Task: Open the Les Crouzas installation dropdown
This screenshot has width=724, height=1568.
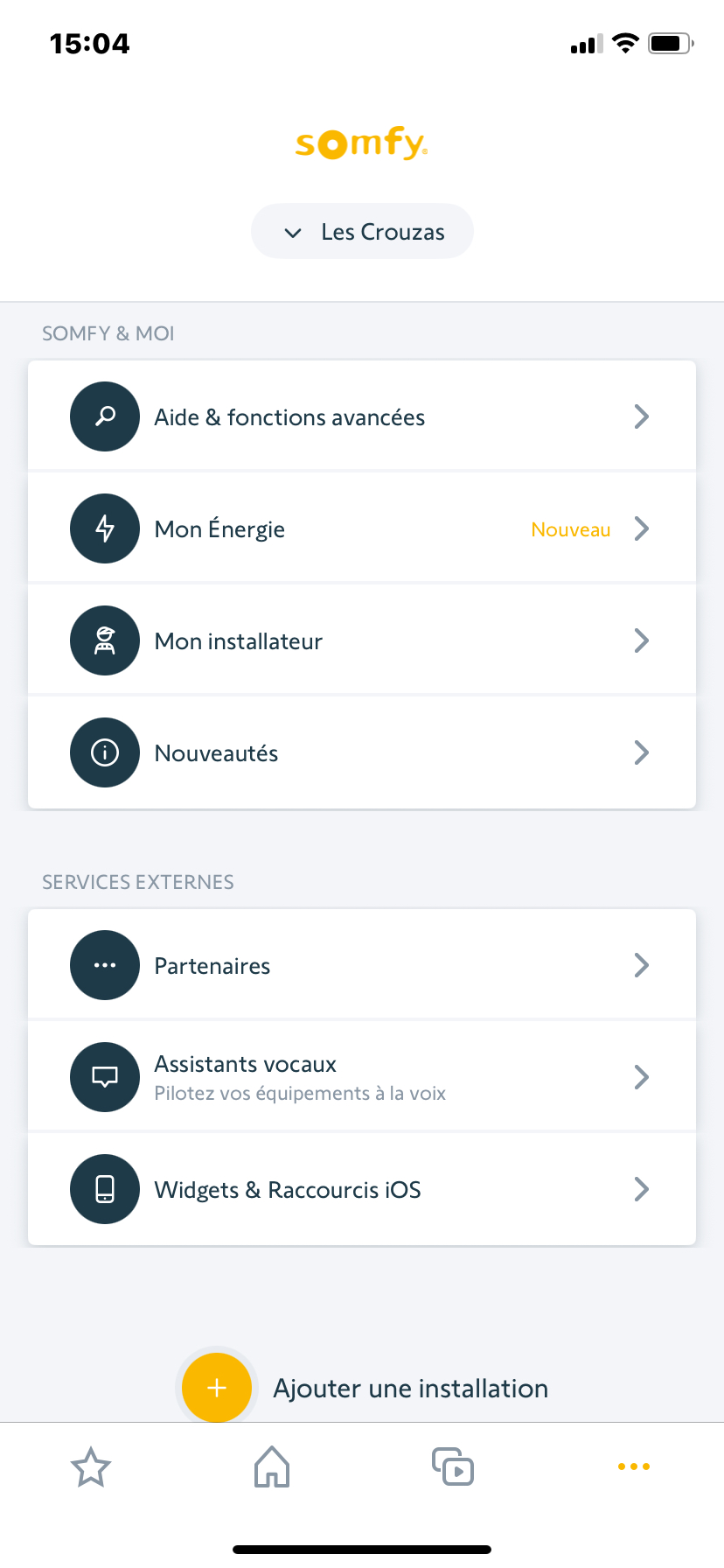Action: (x=362, y=231)
